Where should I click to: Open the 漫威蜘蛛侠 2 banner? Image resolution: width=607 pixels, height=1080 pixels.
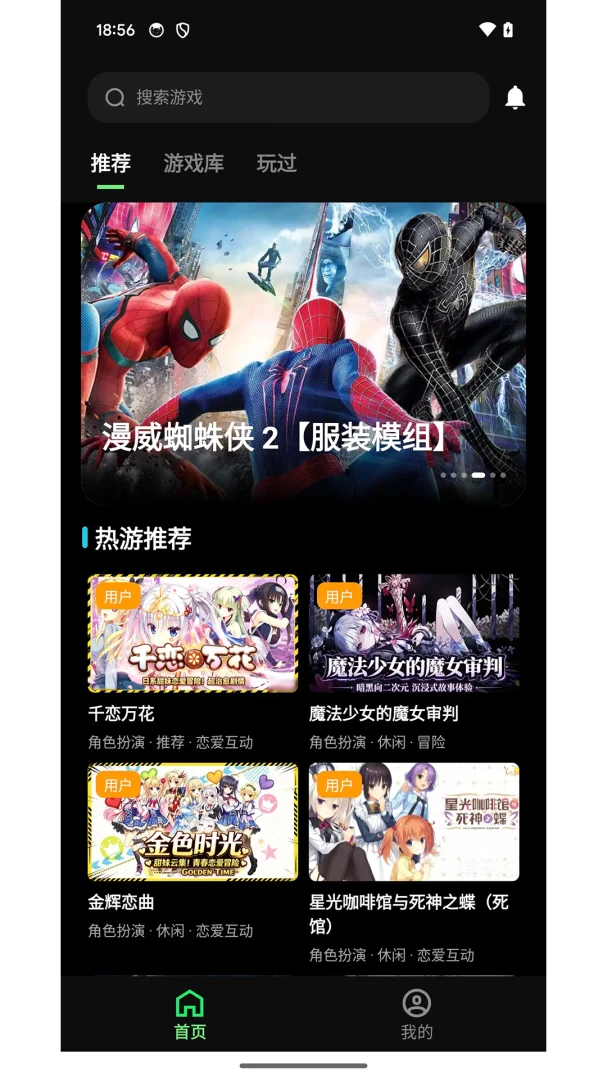[303, 353]
